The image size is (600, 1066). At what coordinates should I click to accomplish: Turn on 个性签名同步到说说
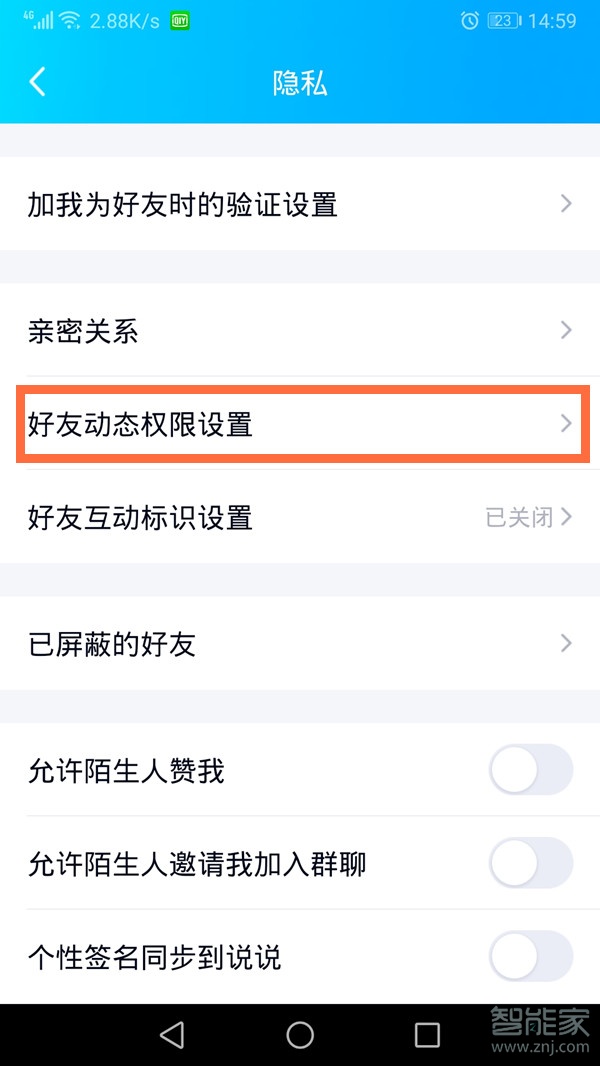pyautogui.click(x=530, y=956)
